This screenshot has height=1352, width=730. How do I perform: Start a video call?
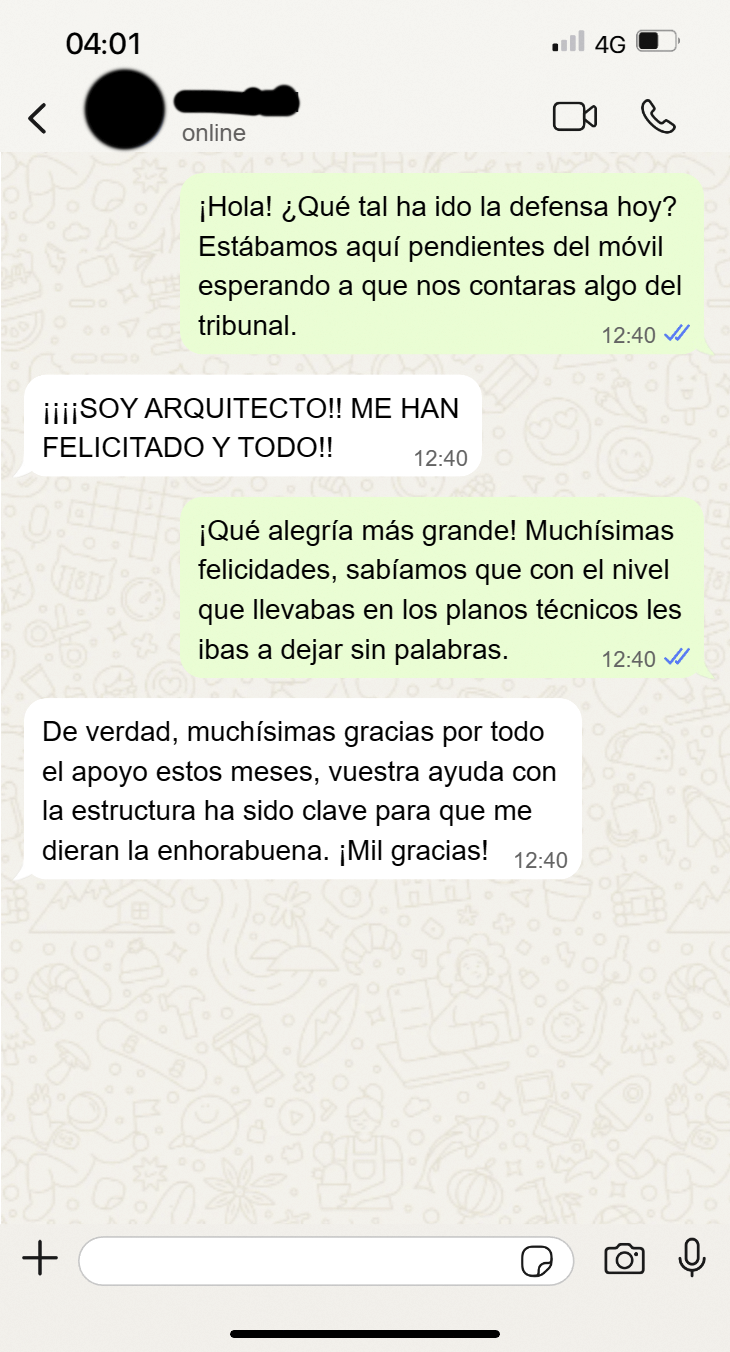click(x=575, y=117)
